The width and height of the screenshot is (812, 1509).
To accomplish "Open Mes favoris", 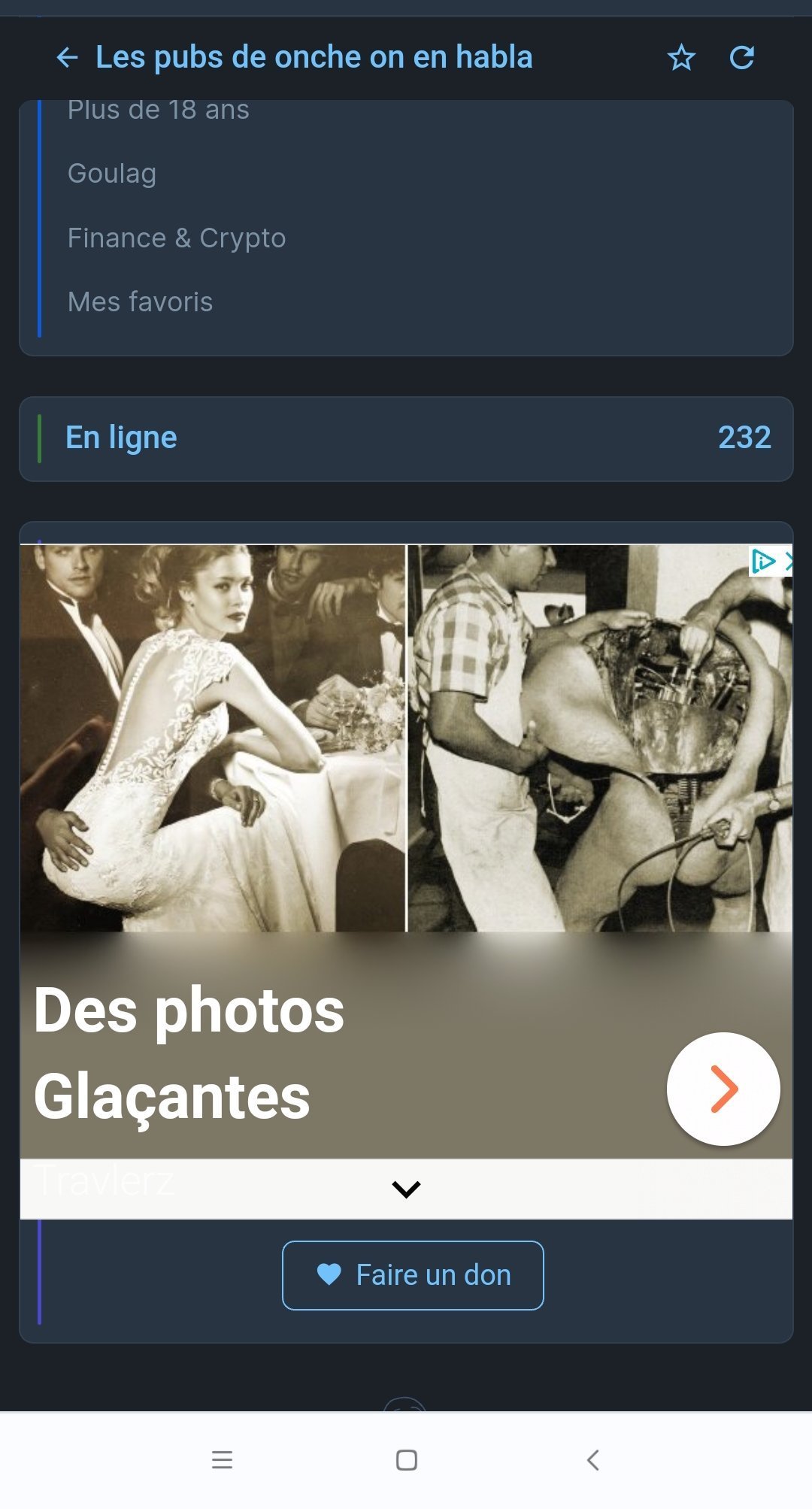I will [x=141, y=302].
